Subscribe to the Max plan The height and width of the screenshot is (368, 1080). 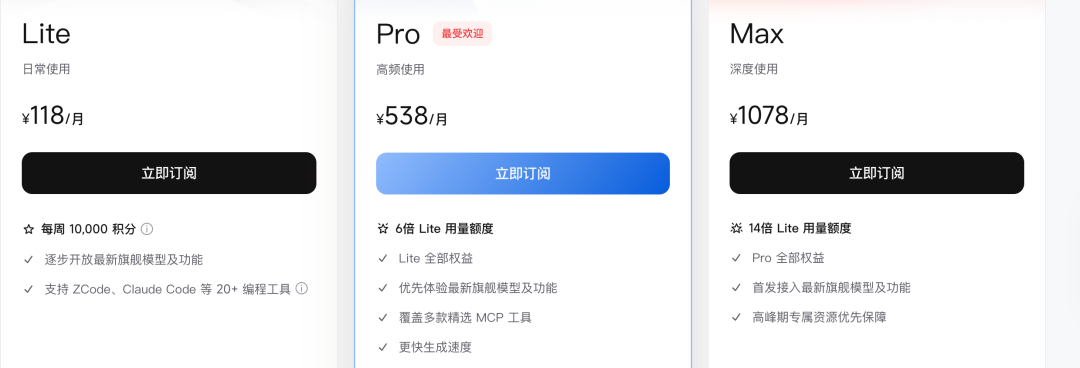coord(877,173)
